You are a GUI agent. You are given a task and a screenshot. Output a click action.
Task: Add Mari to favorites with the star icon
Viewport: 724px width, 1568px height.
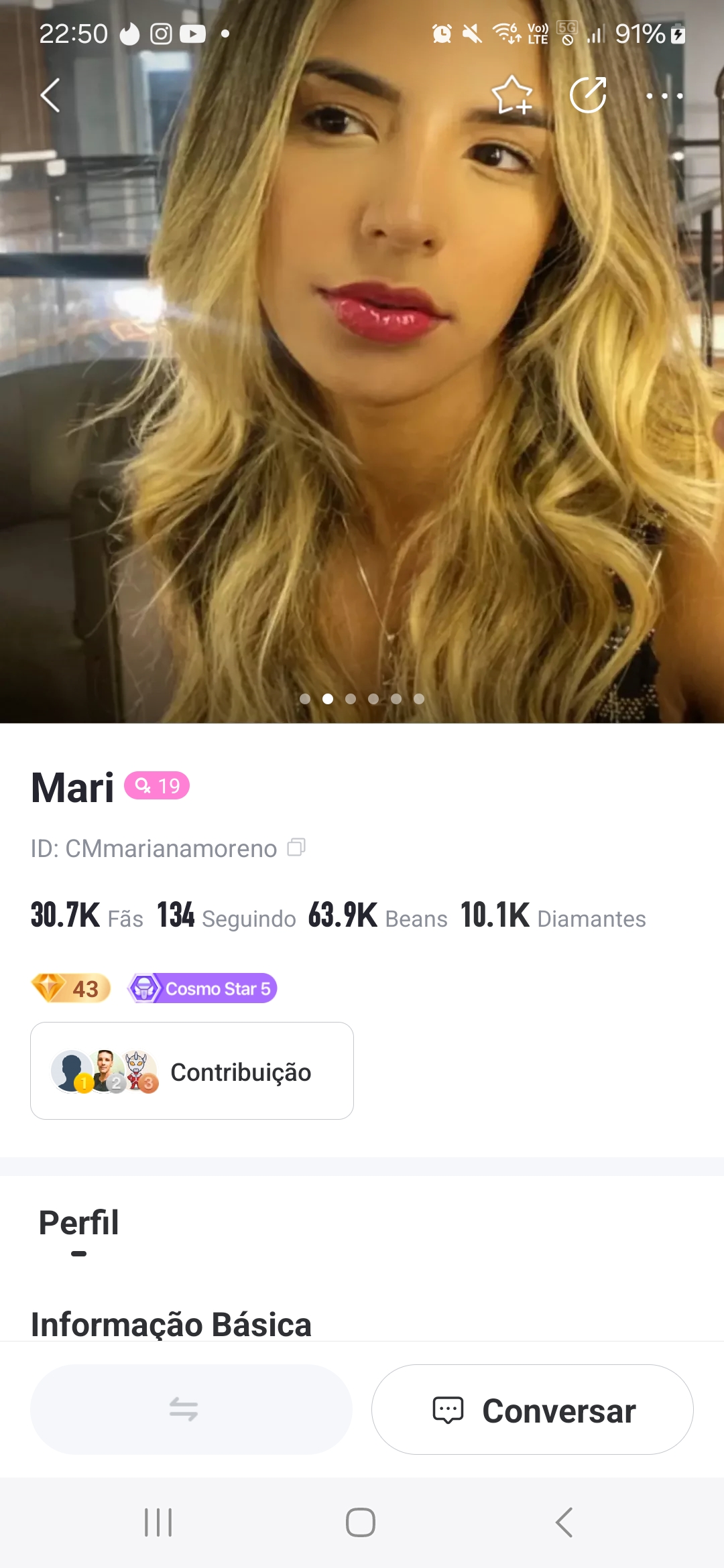click(512, 95)
